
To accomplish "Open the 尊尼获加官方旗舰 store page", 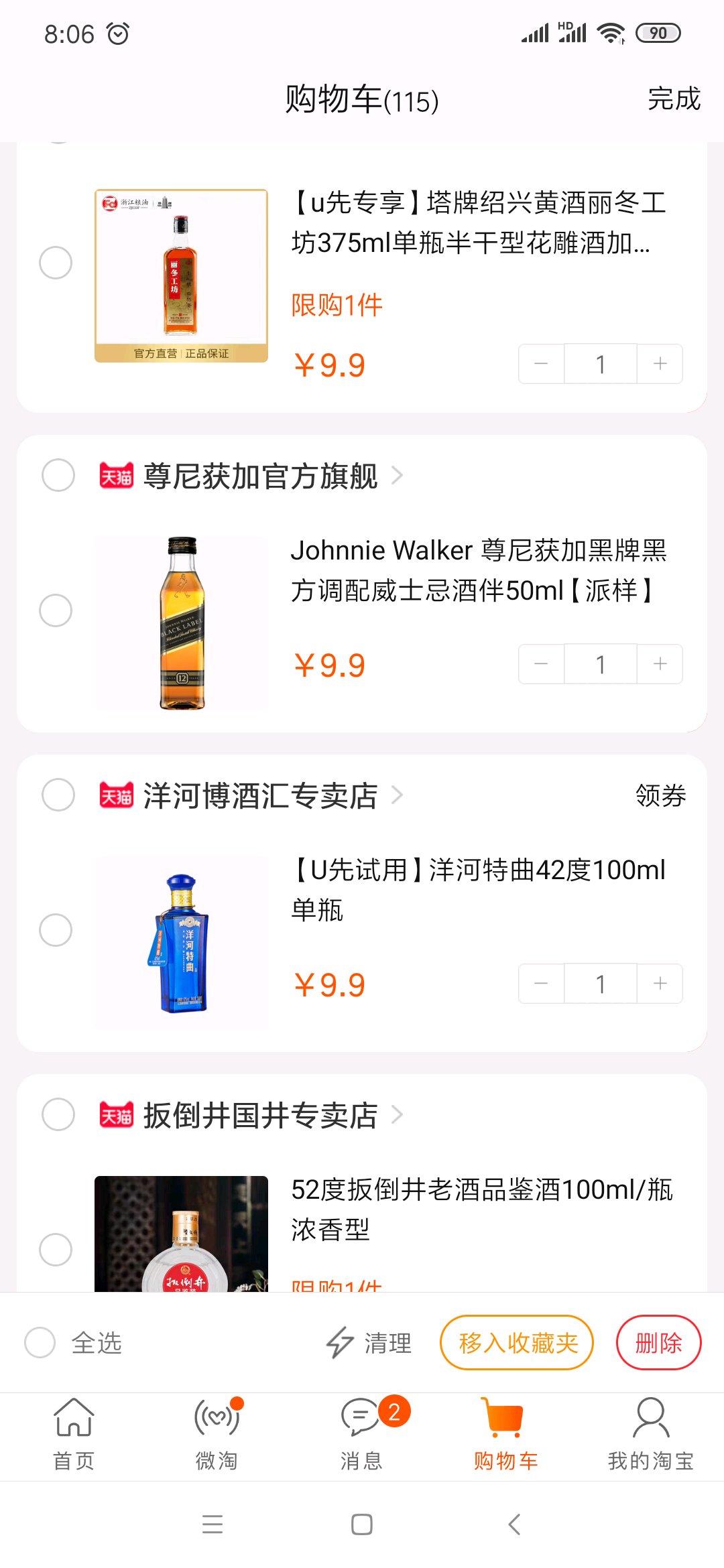I will pos(261,476).
